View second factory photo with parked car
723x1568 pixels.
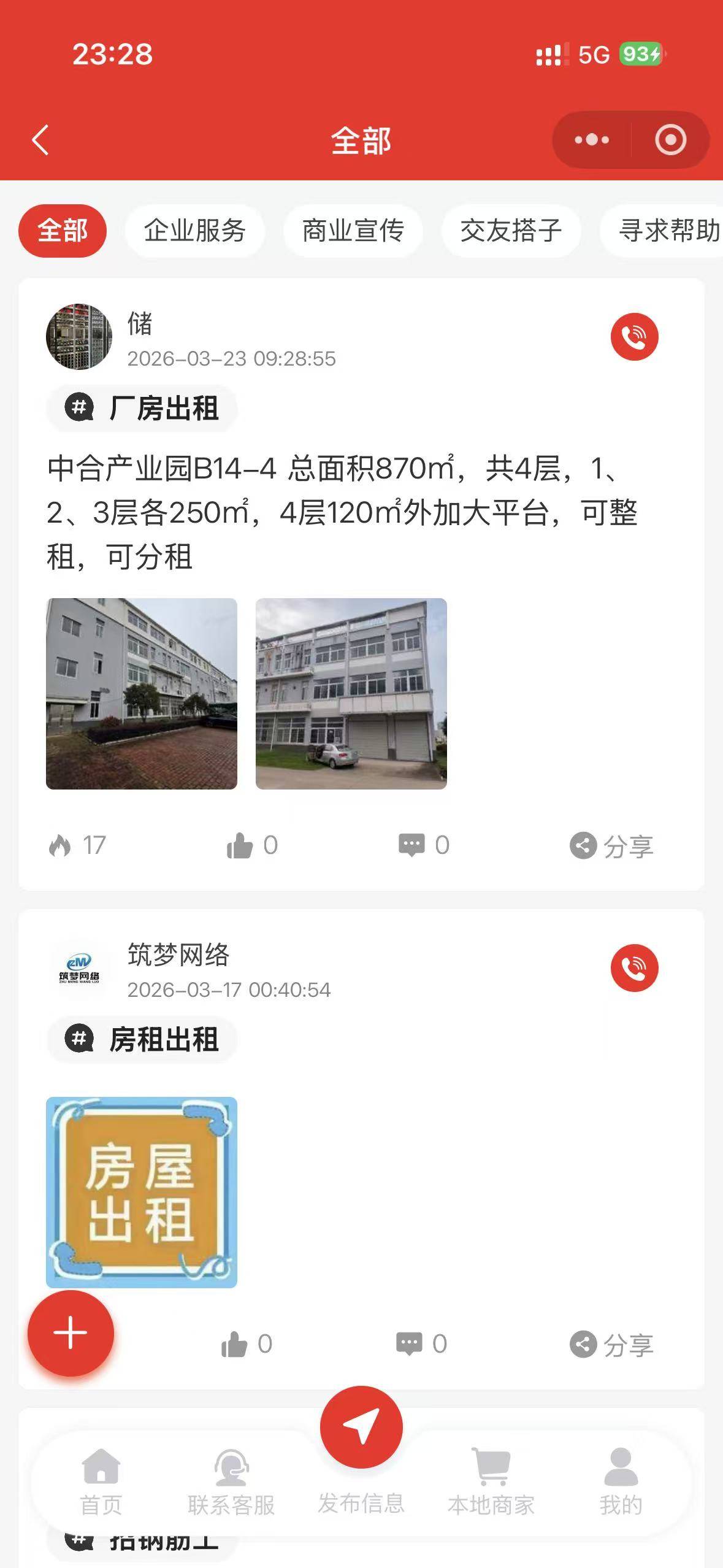coord(351,693)
